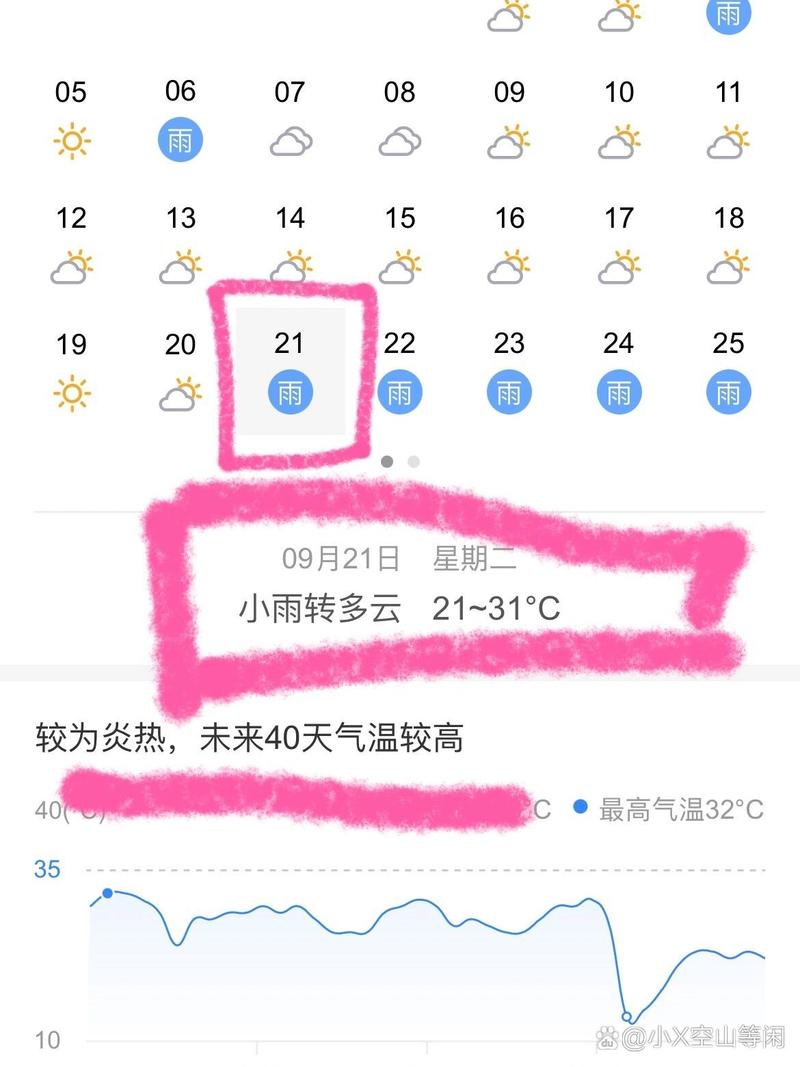Image resolution: width=800 pixels, height=1067 pixels.
Task: Expand the 09月21日 星期二 detail row
Action: (400, 560)
